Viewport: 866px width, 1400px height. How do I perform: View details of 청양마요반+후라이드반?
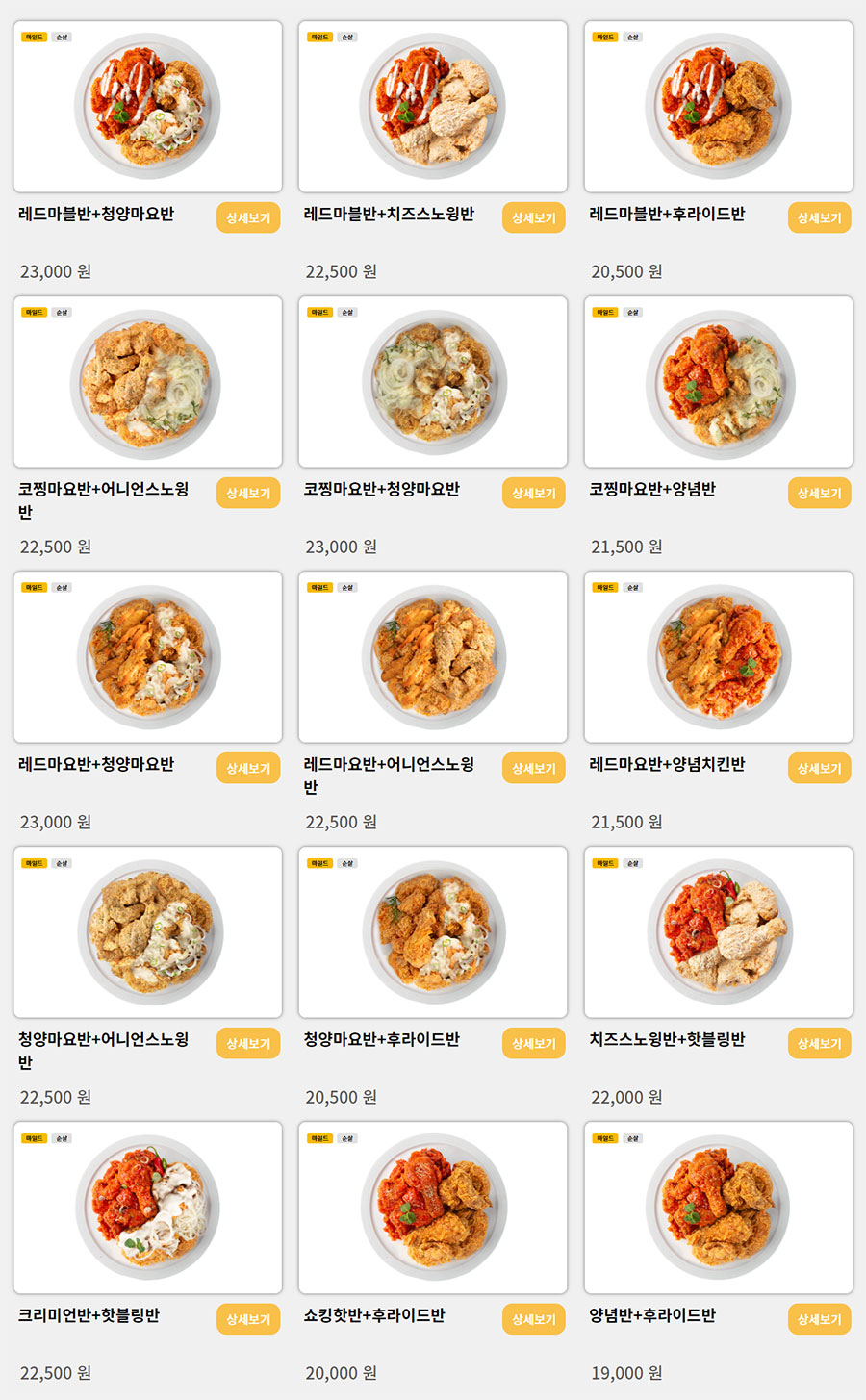[533, 1043]
